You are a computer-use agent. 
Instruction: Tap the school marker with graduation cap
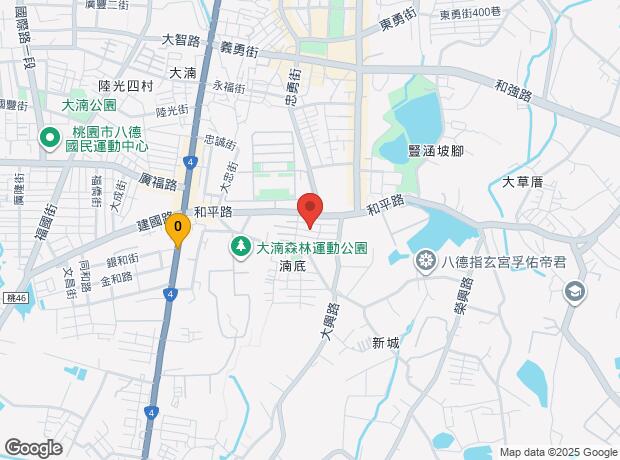575,292
